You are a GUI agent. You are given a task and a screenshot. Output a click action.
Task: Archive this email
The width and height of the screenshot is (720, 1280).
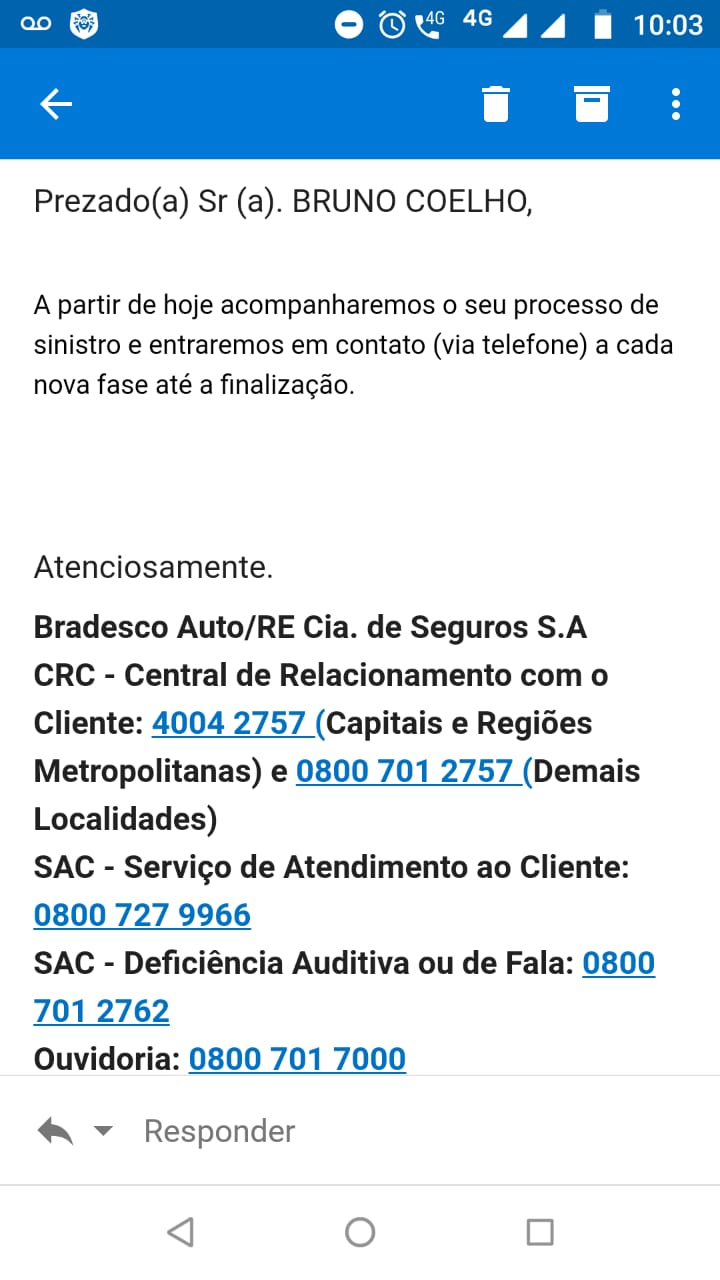pos(592,104)
